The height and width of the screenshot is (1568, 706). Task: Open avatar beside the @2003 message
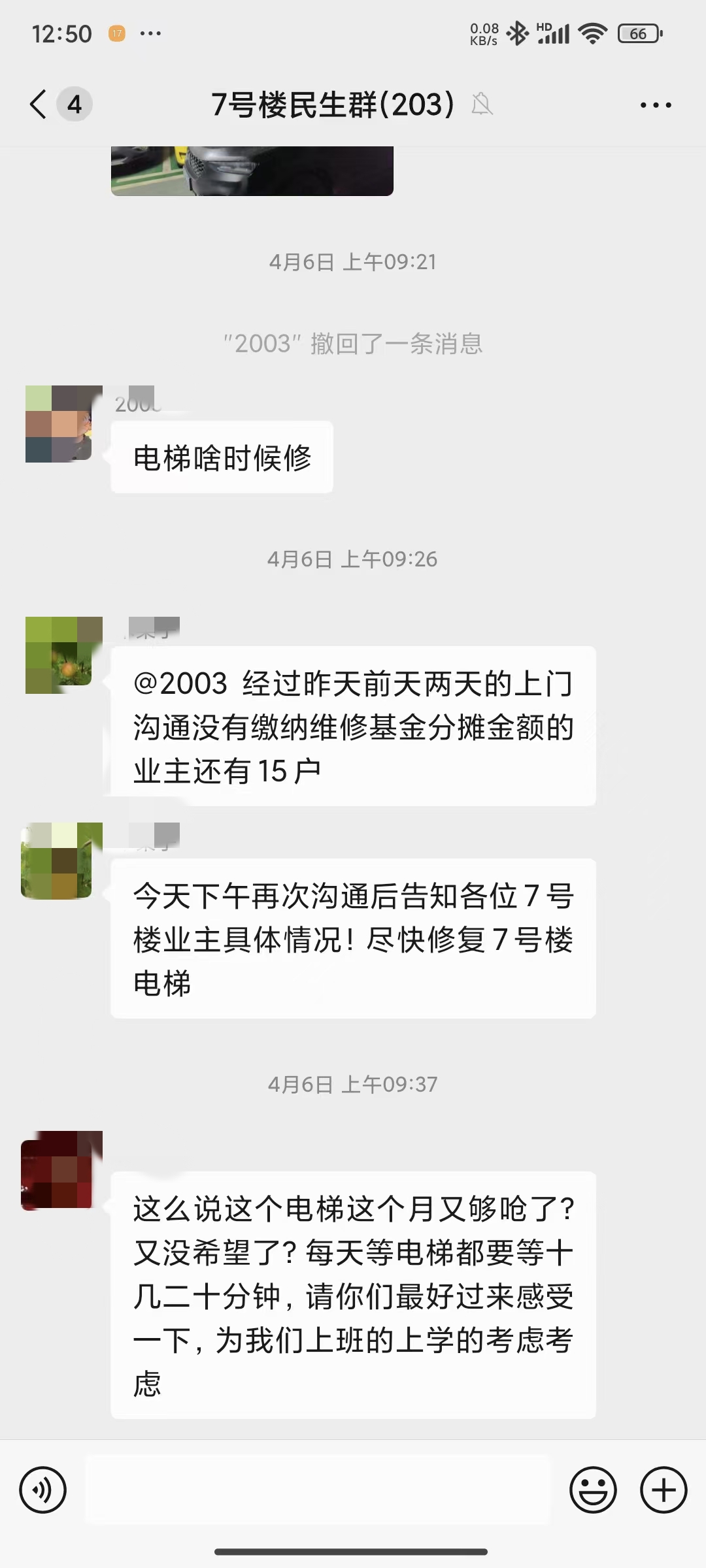pos(59,655)
